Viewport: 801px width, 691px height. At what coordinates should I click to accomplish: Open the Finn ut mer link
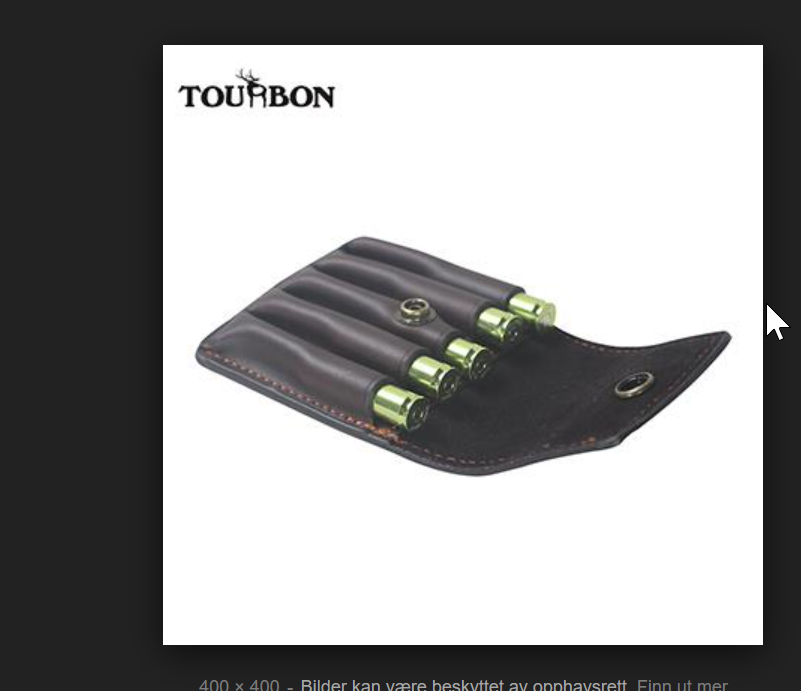[x=684, y=685]
